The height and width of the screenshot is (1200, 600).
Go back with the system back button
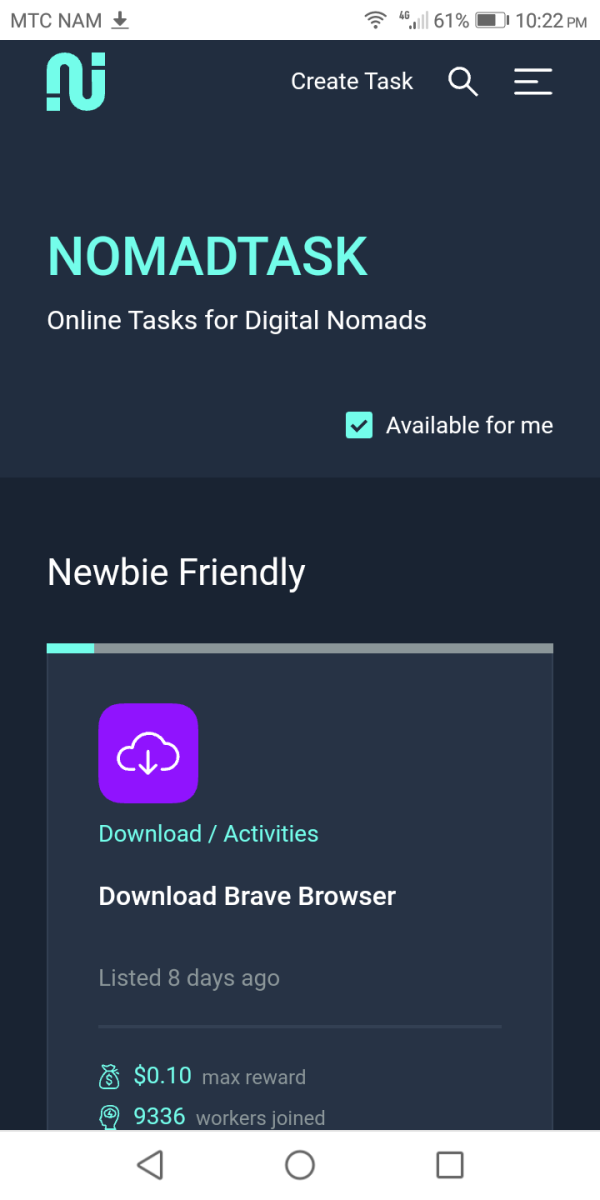150,1164
